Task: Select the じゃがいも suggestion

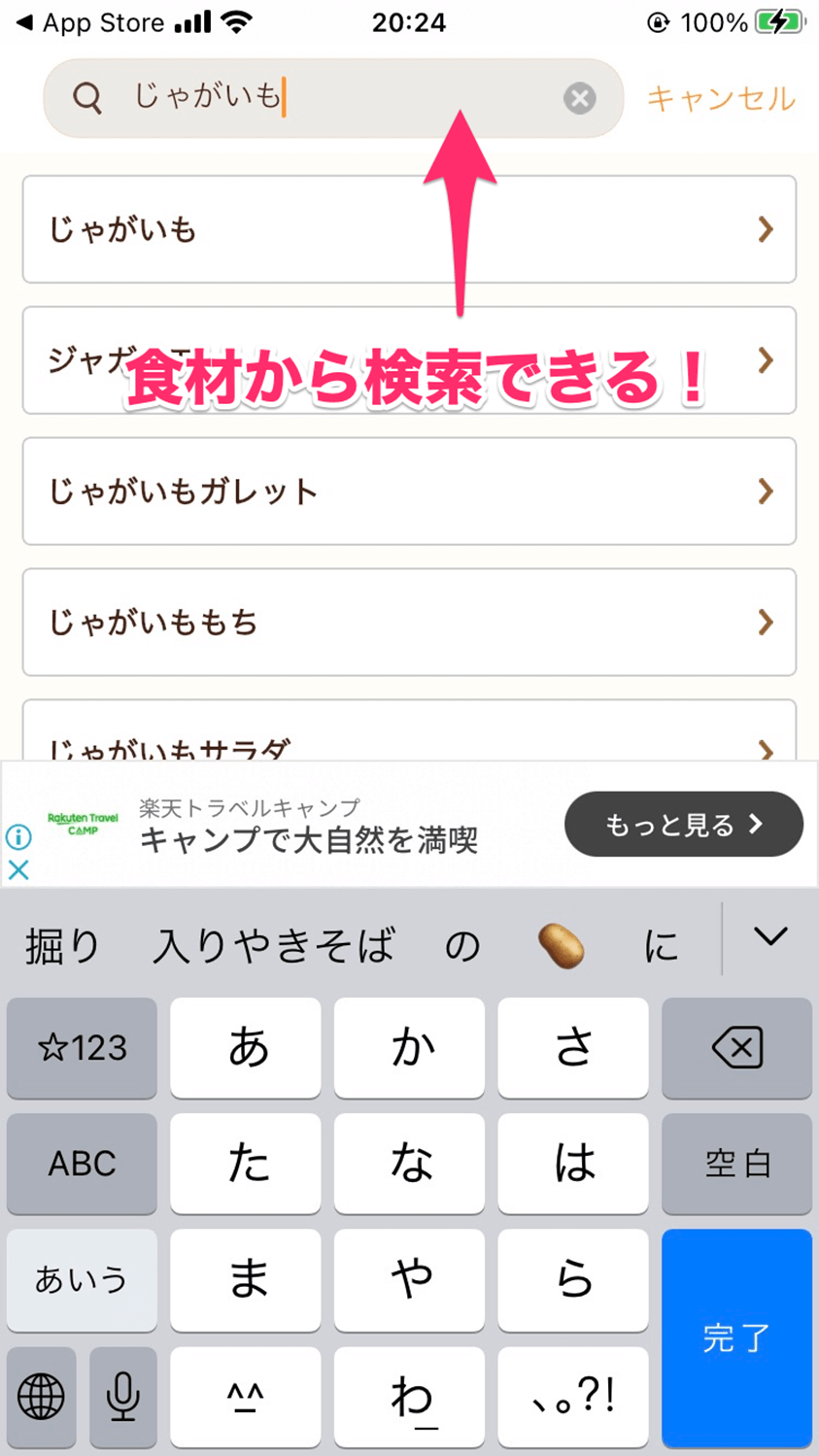Action: click(408, 229)
